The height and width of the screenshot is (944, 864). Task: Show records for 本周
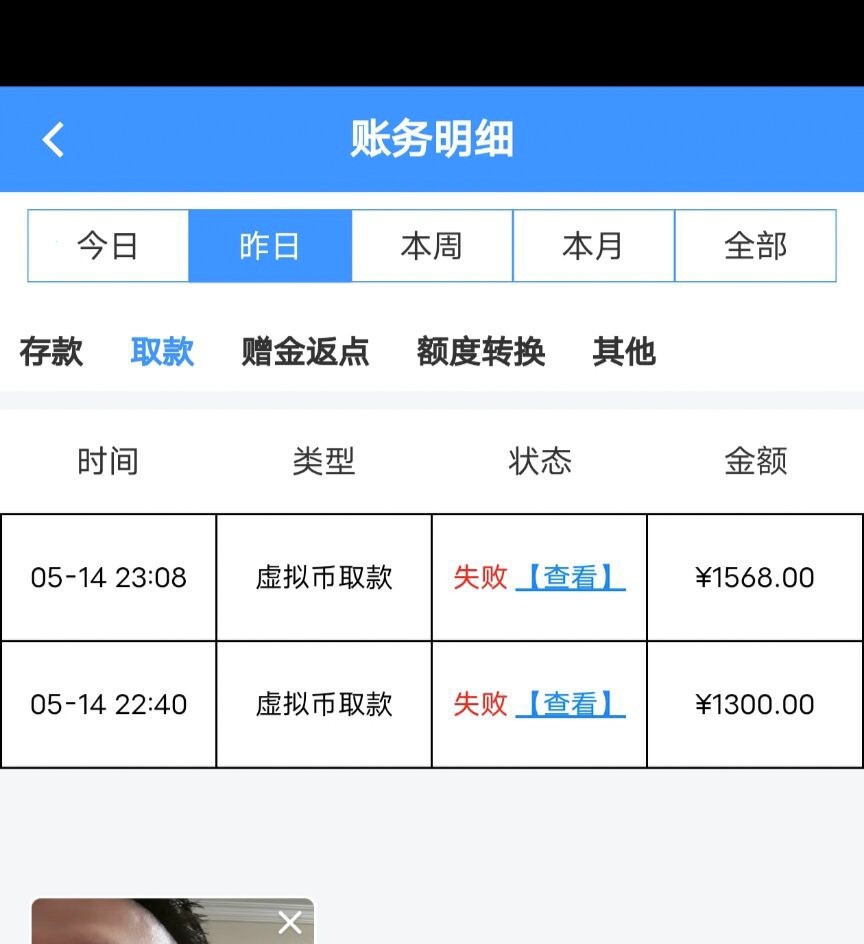point(432,246)
